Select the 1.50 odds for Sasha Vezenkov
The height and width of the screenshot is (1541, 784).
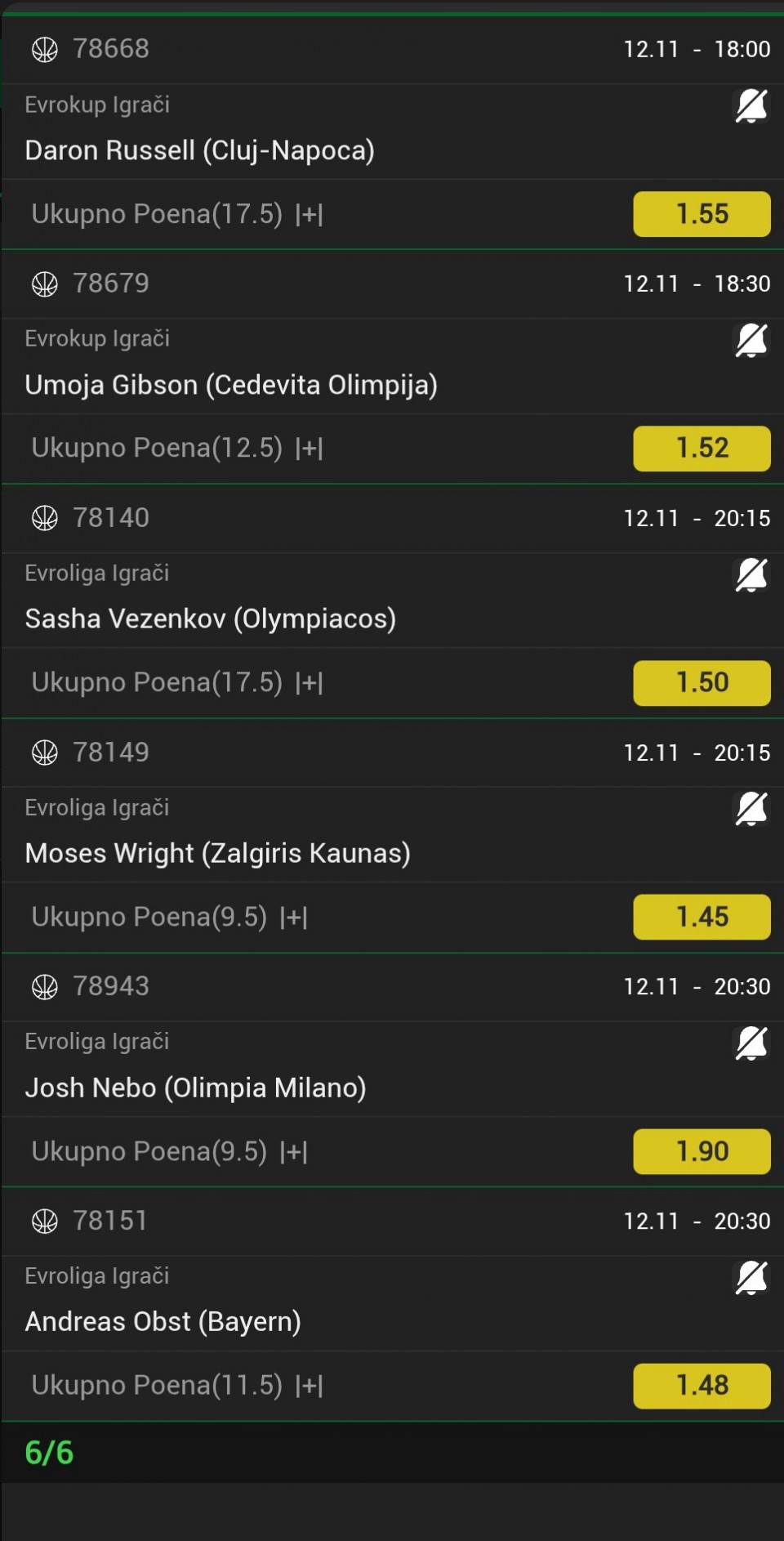(x=702, y=683)
